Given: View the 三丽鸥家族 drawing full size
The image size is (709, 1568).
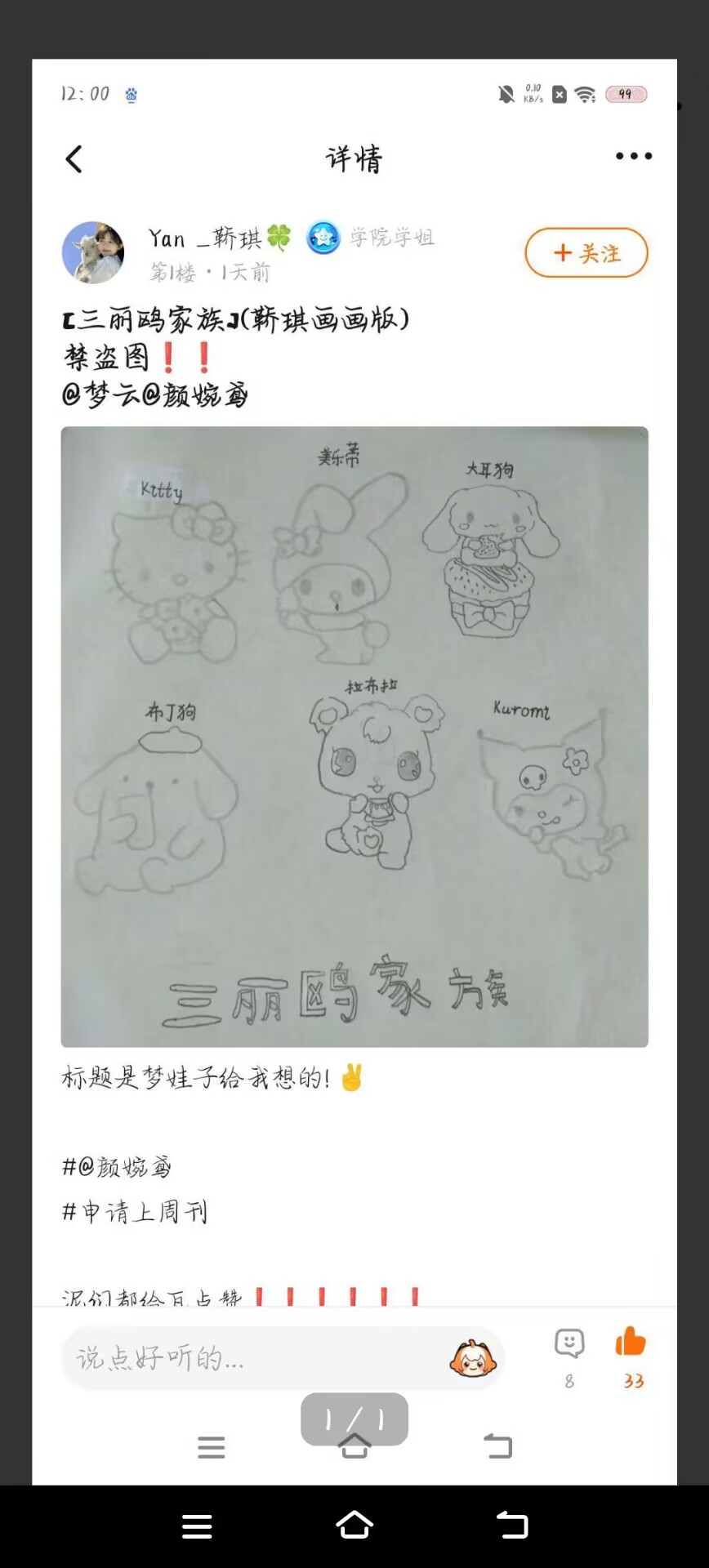Looking at the screenshot, I should click(x=354, y=736).
